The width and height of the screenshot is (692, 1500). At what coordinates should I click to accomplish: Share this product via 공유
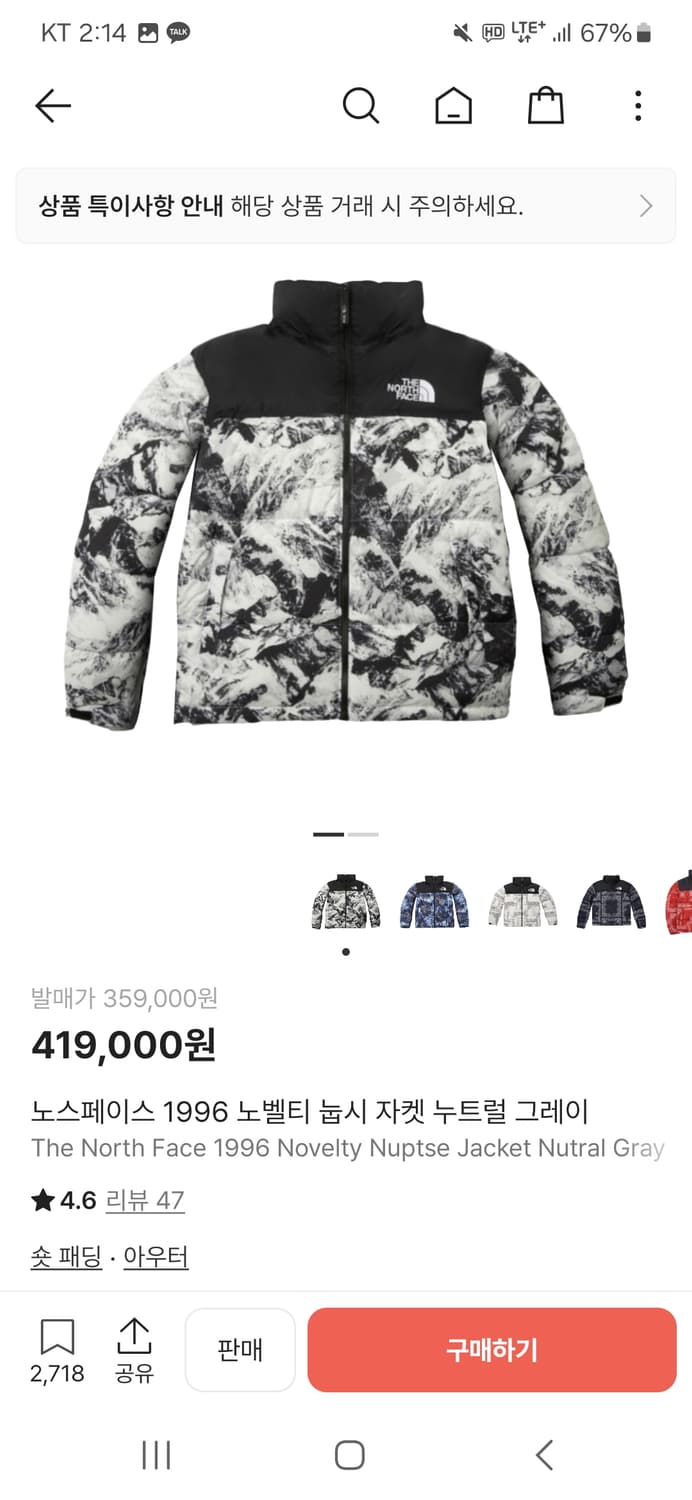[x=134, y=1348]
